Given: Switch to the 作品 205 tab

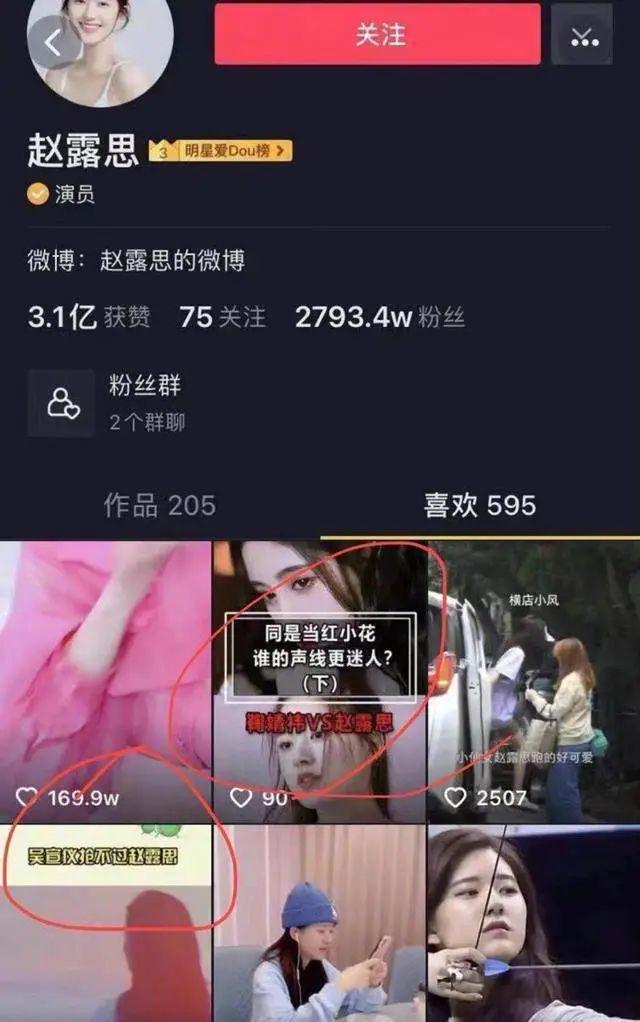Looking at the screenshot, I should (160, 505).
